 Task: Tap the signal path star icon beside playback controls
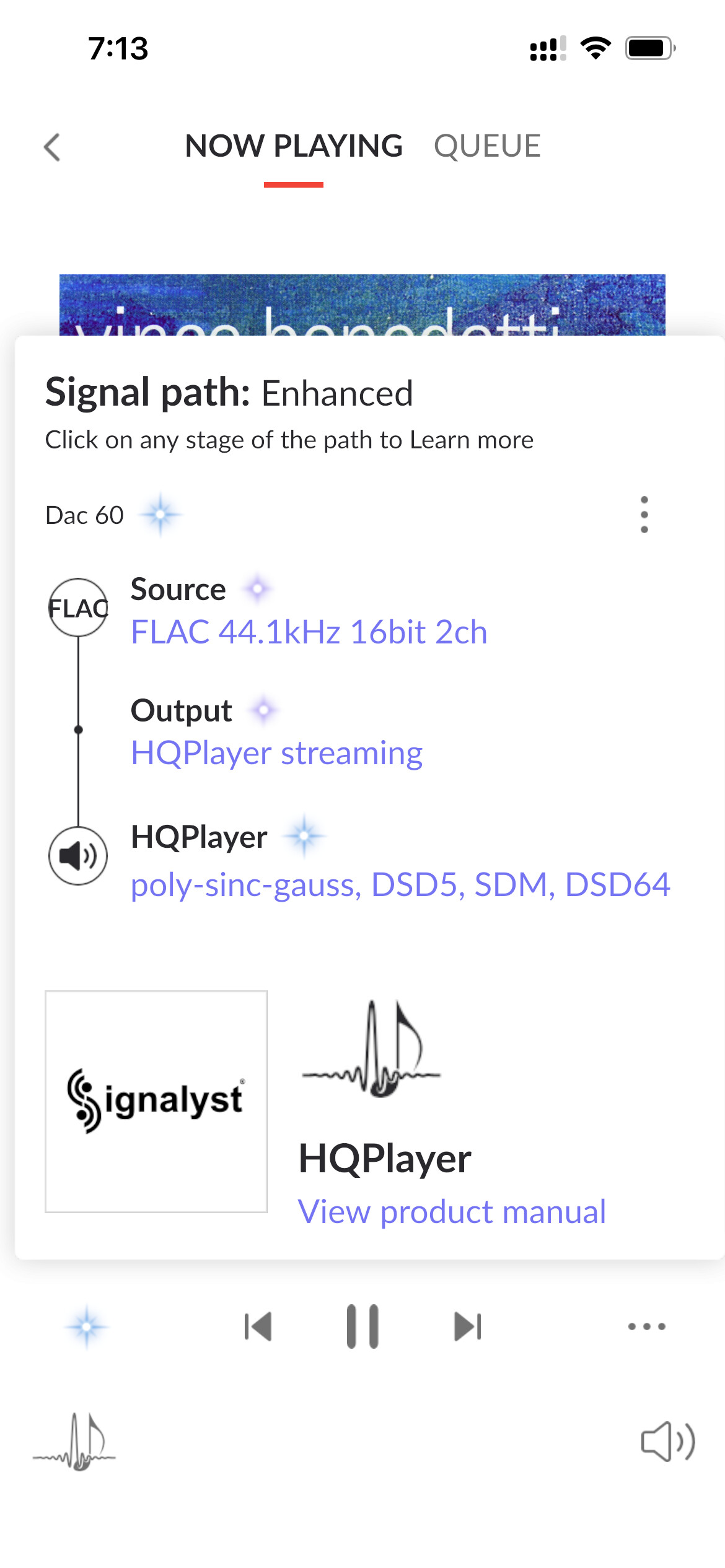tap(87, 1326)
